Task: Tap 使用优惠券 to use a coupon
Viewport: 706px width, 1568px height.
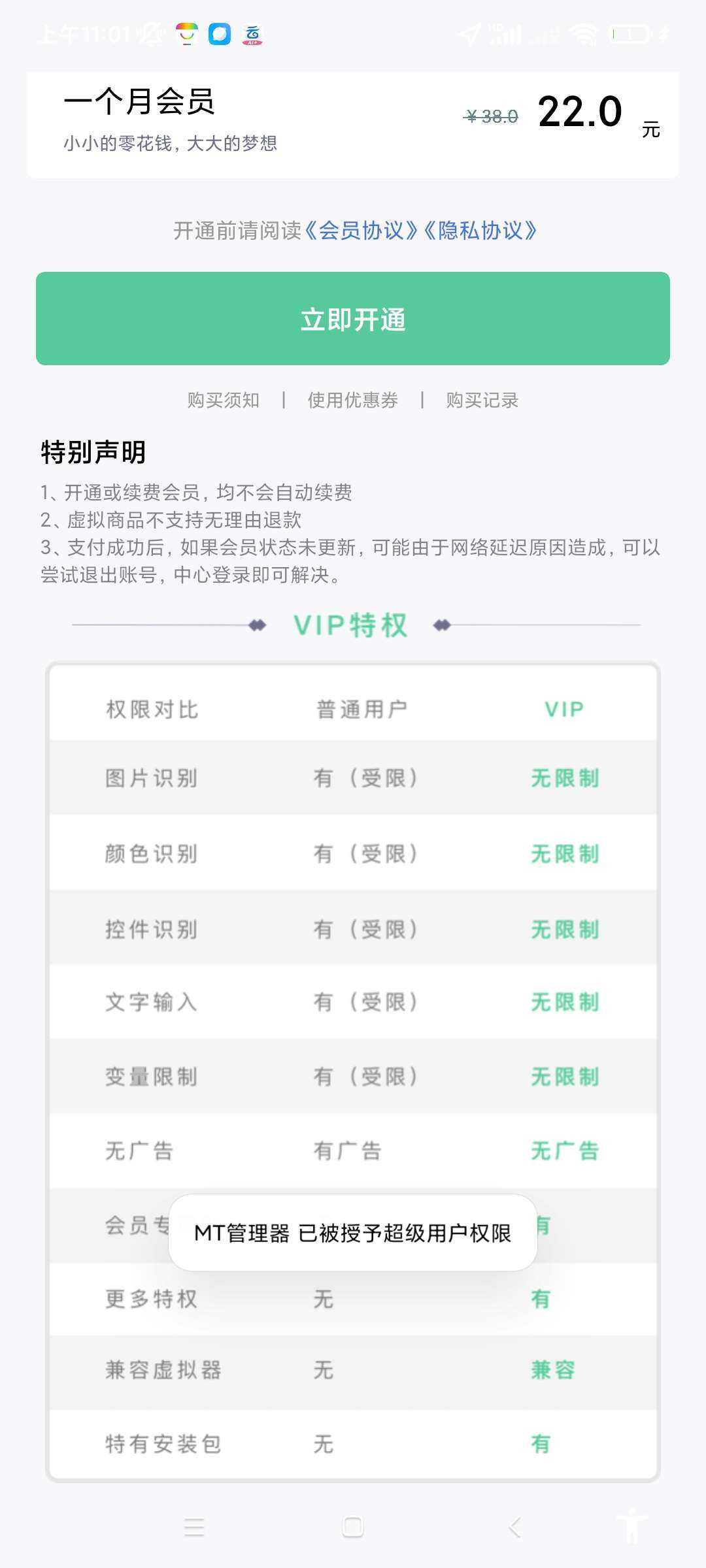Action: [353, 400]
